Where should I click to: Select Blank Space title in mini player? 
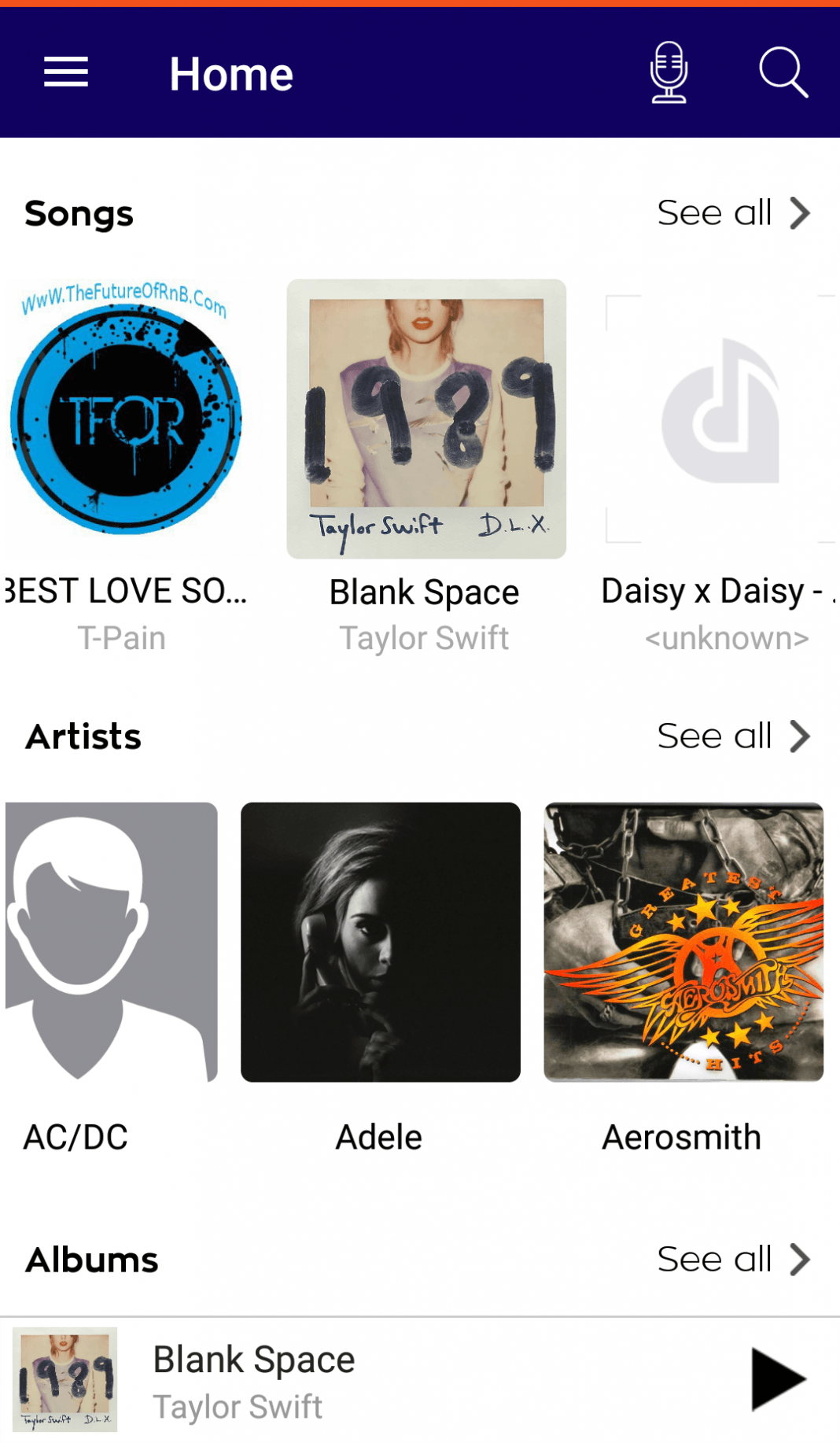pyautogui.click(x=253, y=1359)
